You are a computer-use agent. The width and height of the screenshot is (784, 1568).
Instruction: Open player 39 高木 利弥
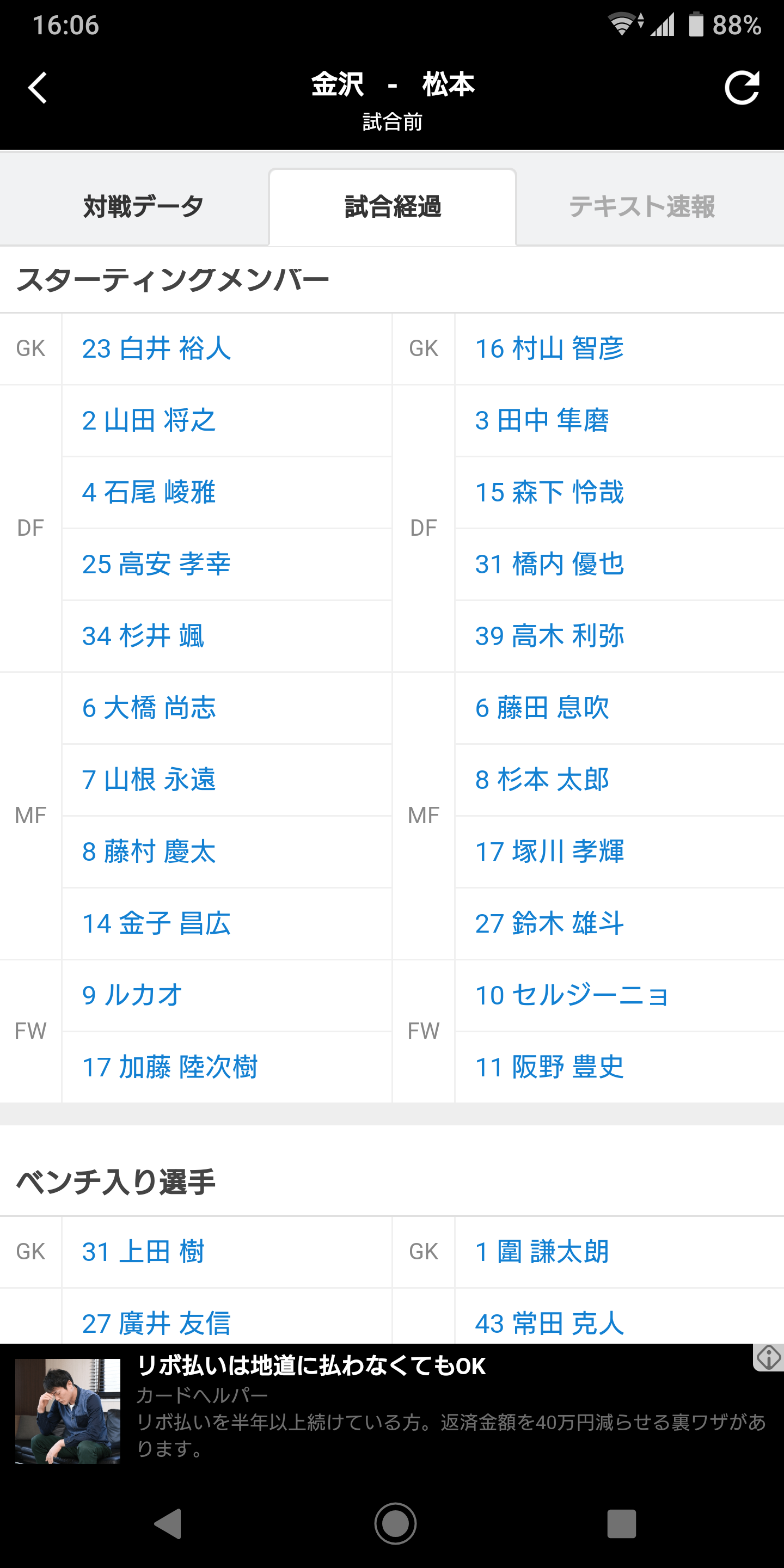(x=549, y=636)
